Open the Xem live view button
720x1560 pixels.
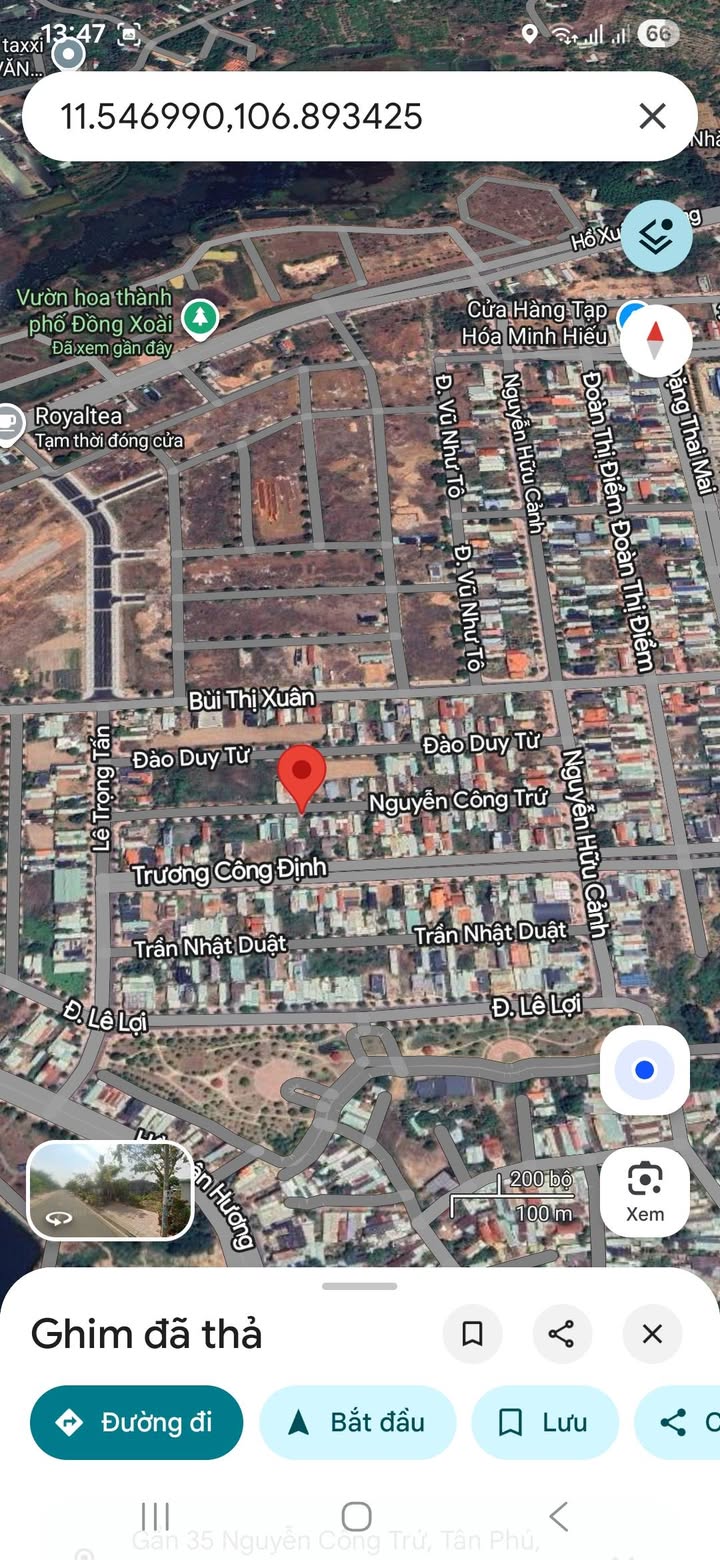(644, 1191)
